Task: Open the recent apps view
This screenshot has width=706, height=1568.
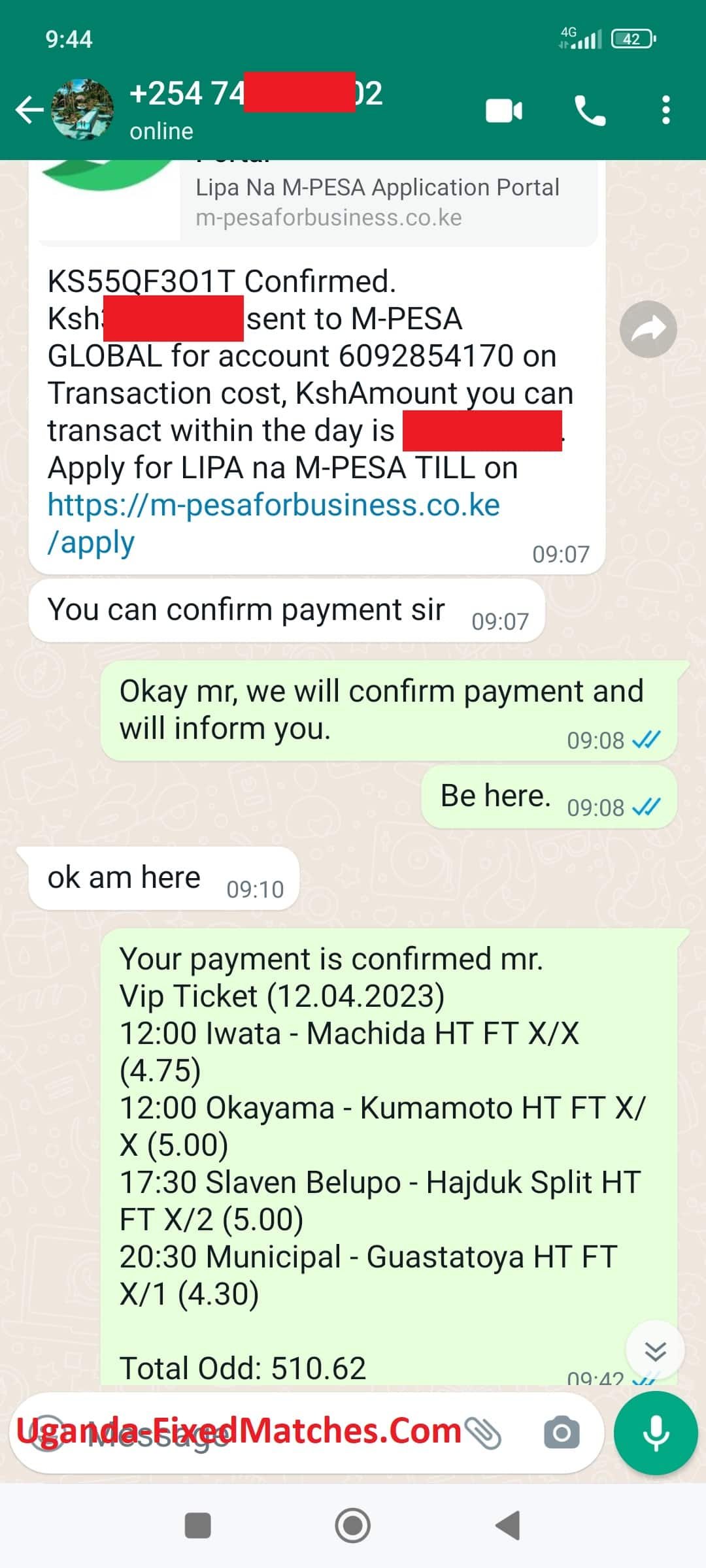Action: [x=198, y=1526]
